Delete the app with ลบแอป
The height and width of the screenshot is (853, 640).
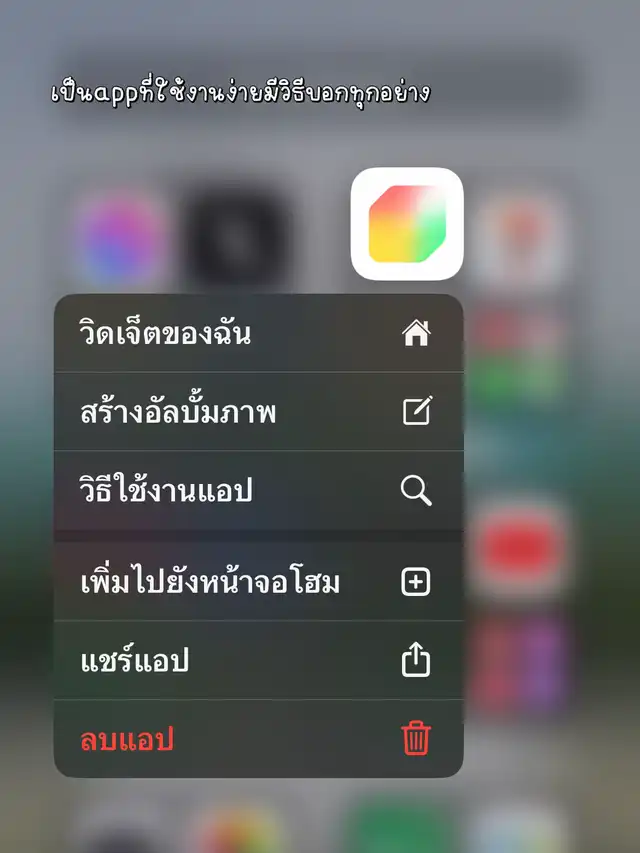tap(257, 740)
